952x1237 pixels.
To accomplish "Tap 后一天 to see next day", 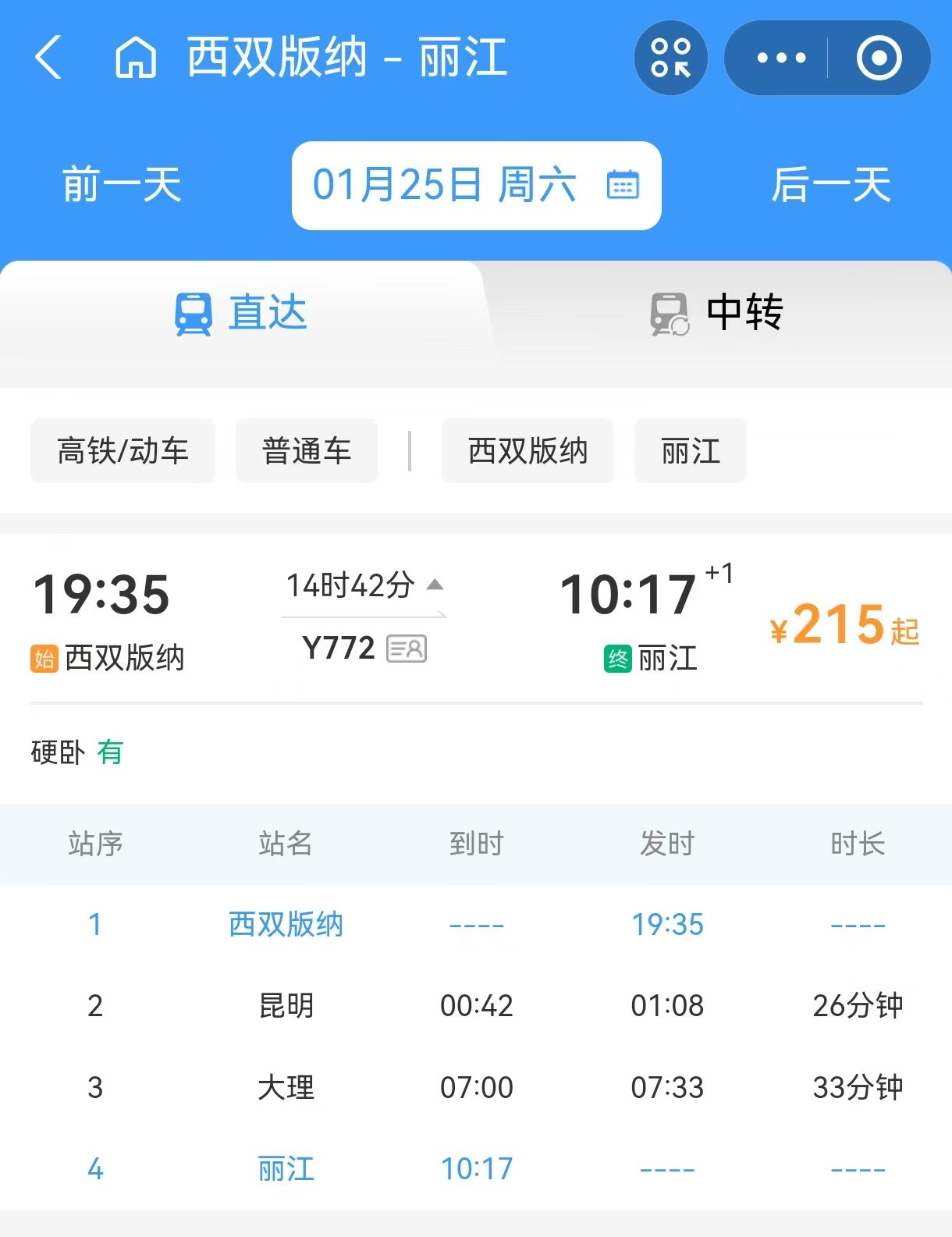I will tap(831, 186).
